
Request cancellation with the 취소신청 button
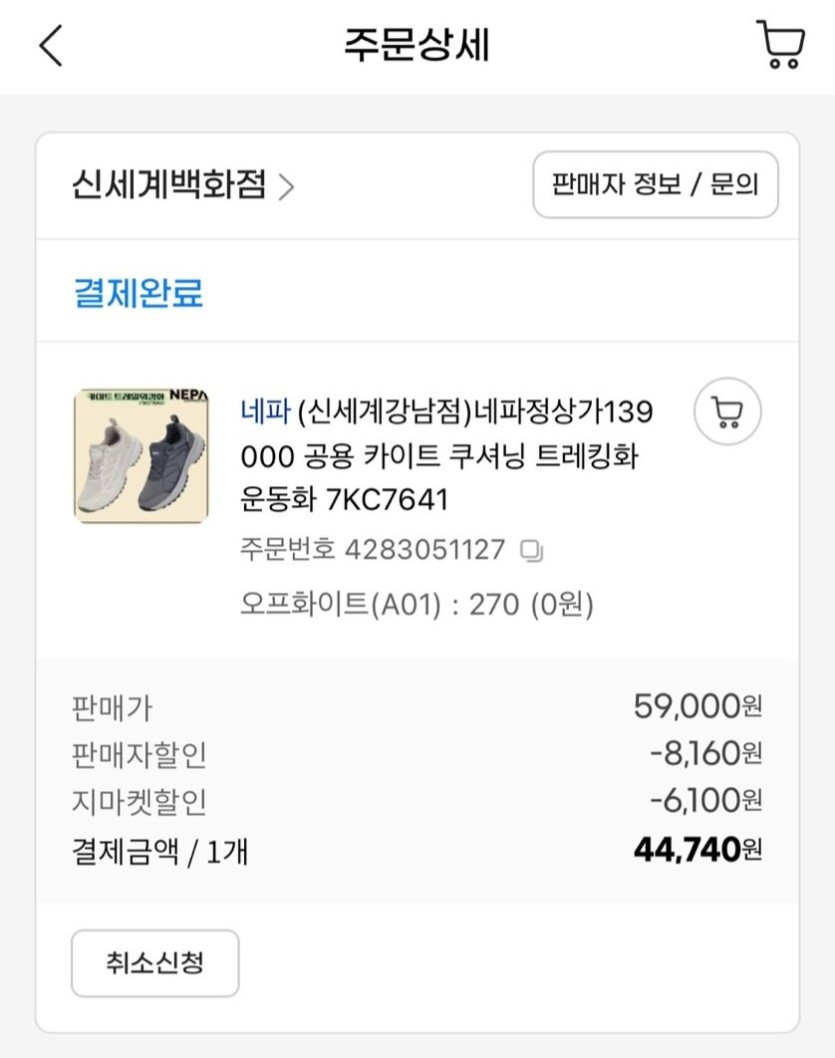click(155, 963)
